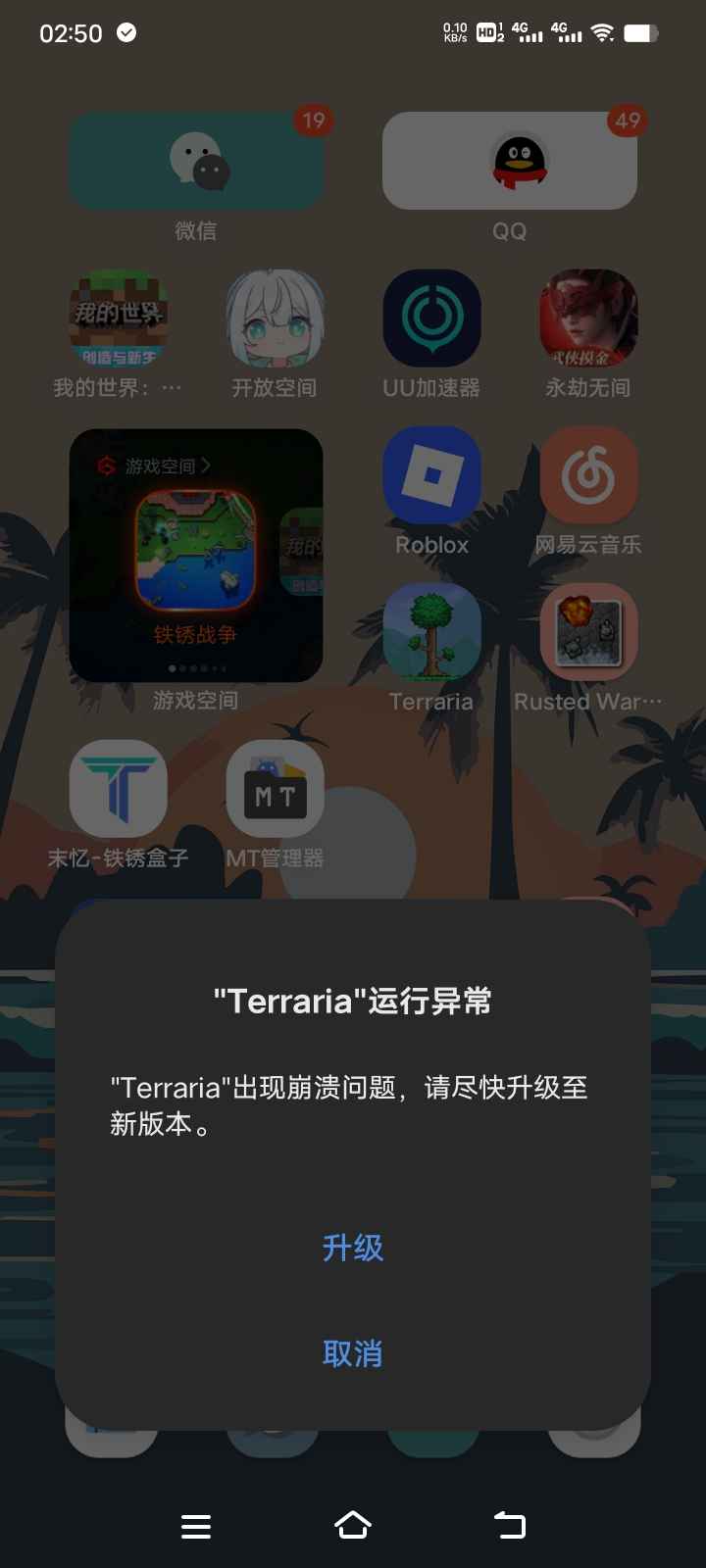Tap 升级 to upgrade Terraria
The image size is (706, 1568).
[353, 1248]
